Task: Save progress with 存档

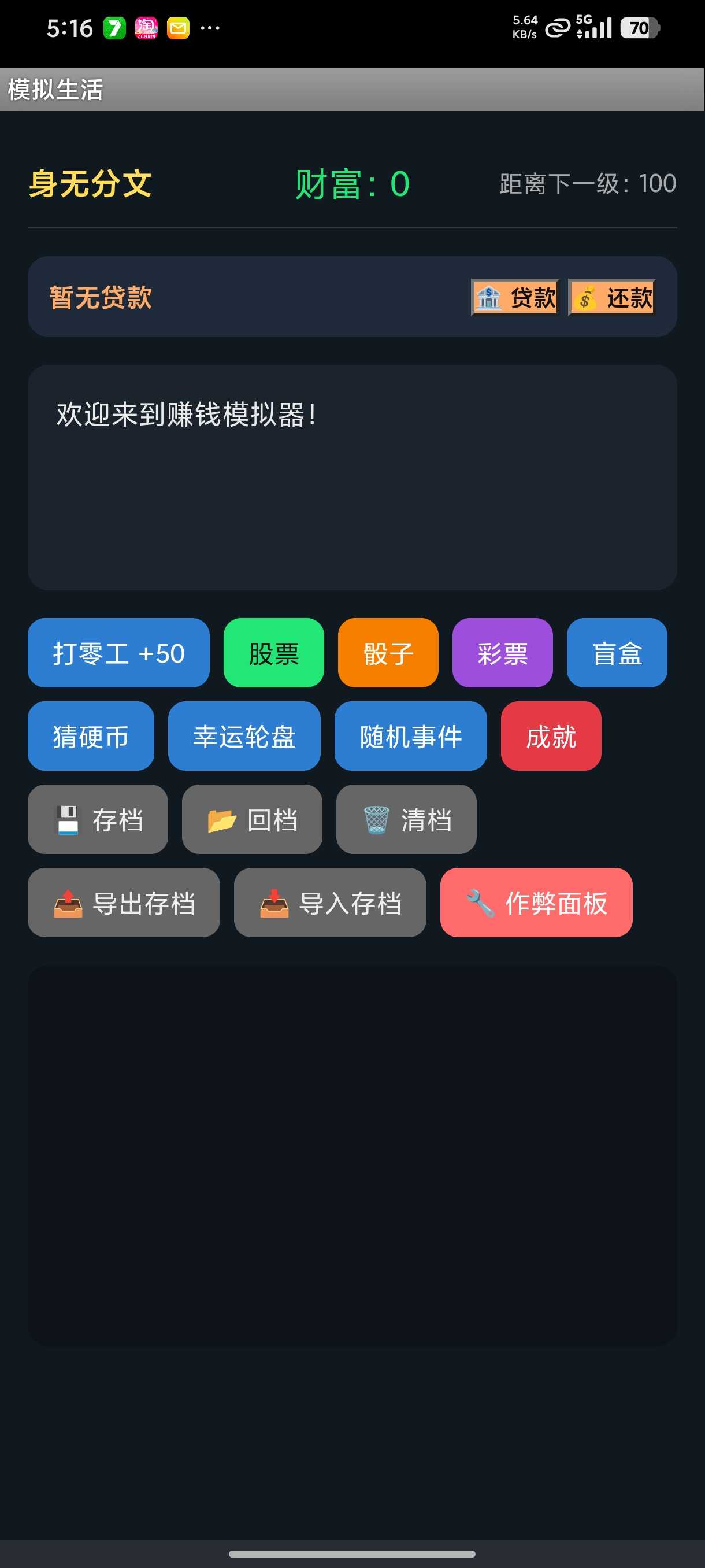Action: point(98,819)
